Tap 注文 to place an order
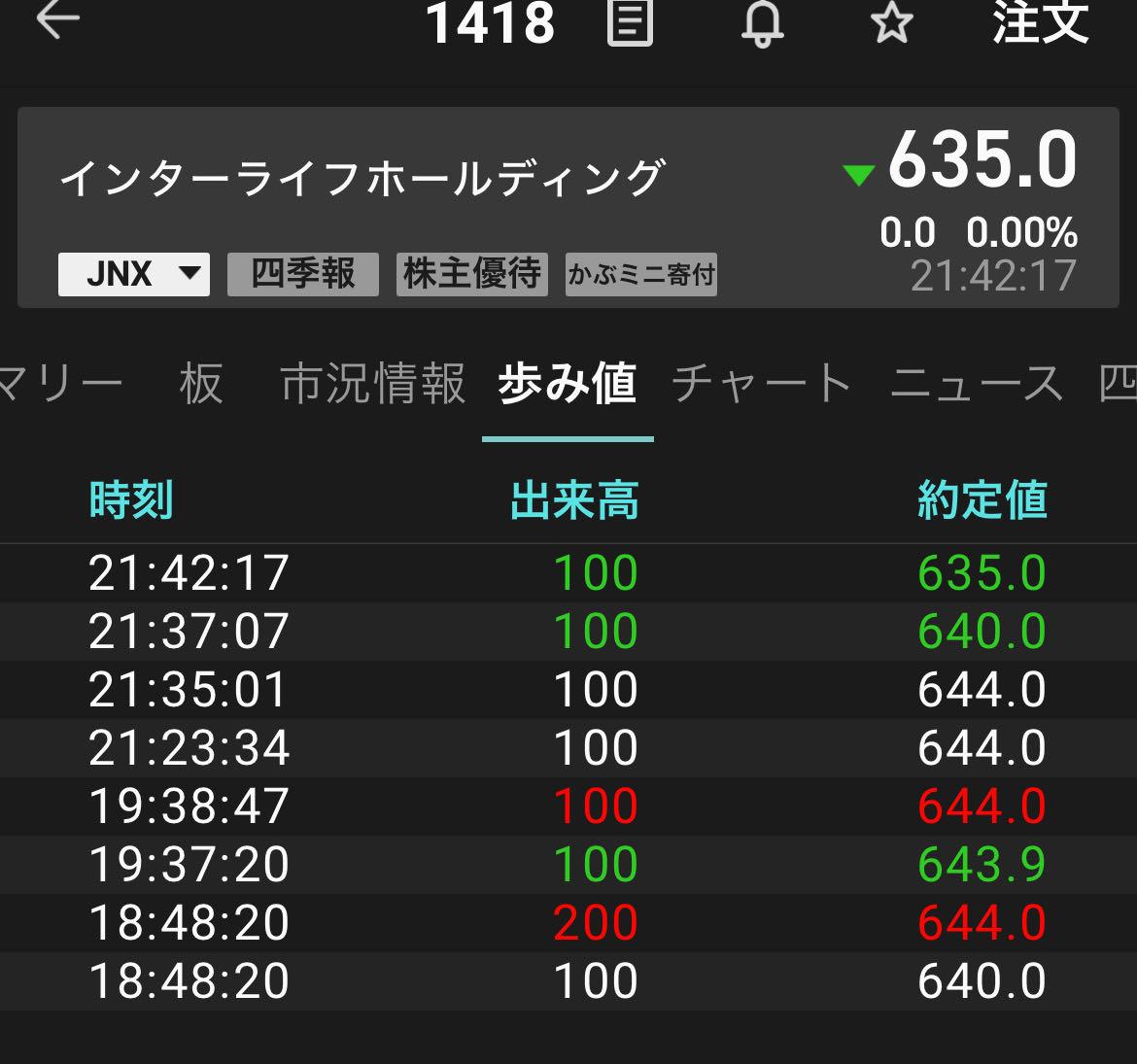Screen dimensions: 1137x1064 1040,22
